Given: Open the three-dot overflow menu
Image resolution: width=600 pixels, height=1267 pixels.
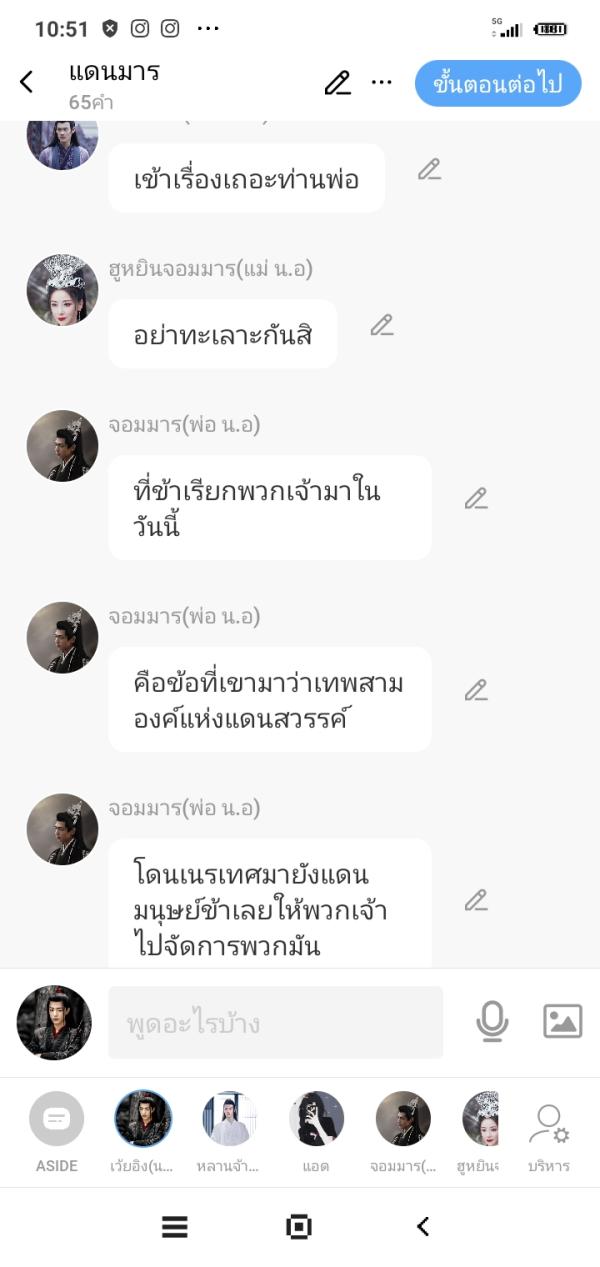Looking at the screenshot, I should [x=381, y=83].
